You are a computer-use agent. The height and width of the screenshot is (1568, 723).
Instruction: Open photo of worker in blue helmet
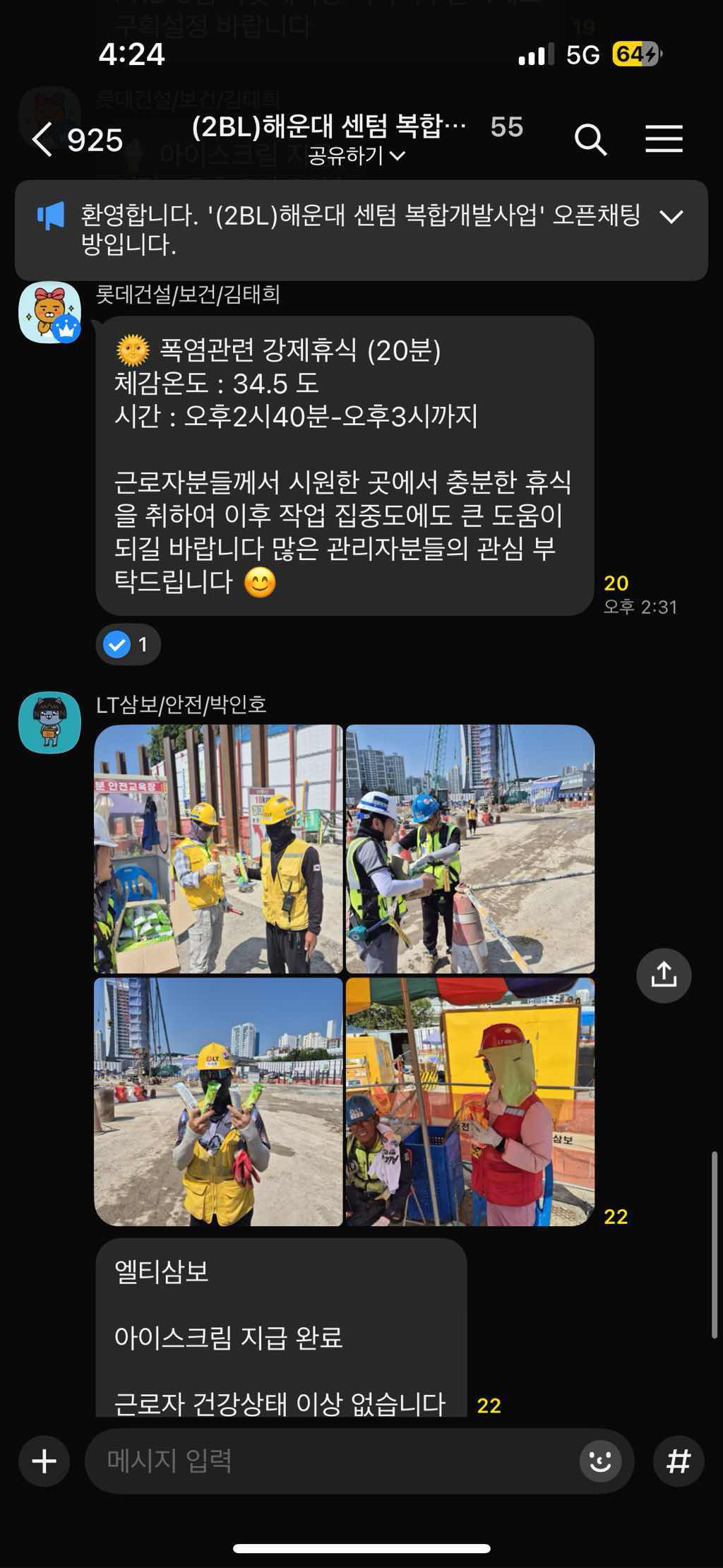click(470, 849)
